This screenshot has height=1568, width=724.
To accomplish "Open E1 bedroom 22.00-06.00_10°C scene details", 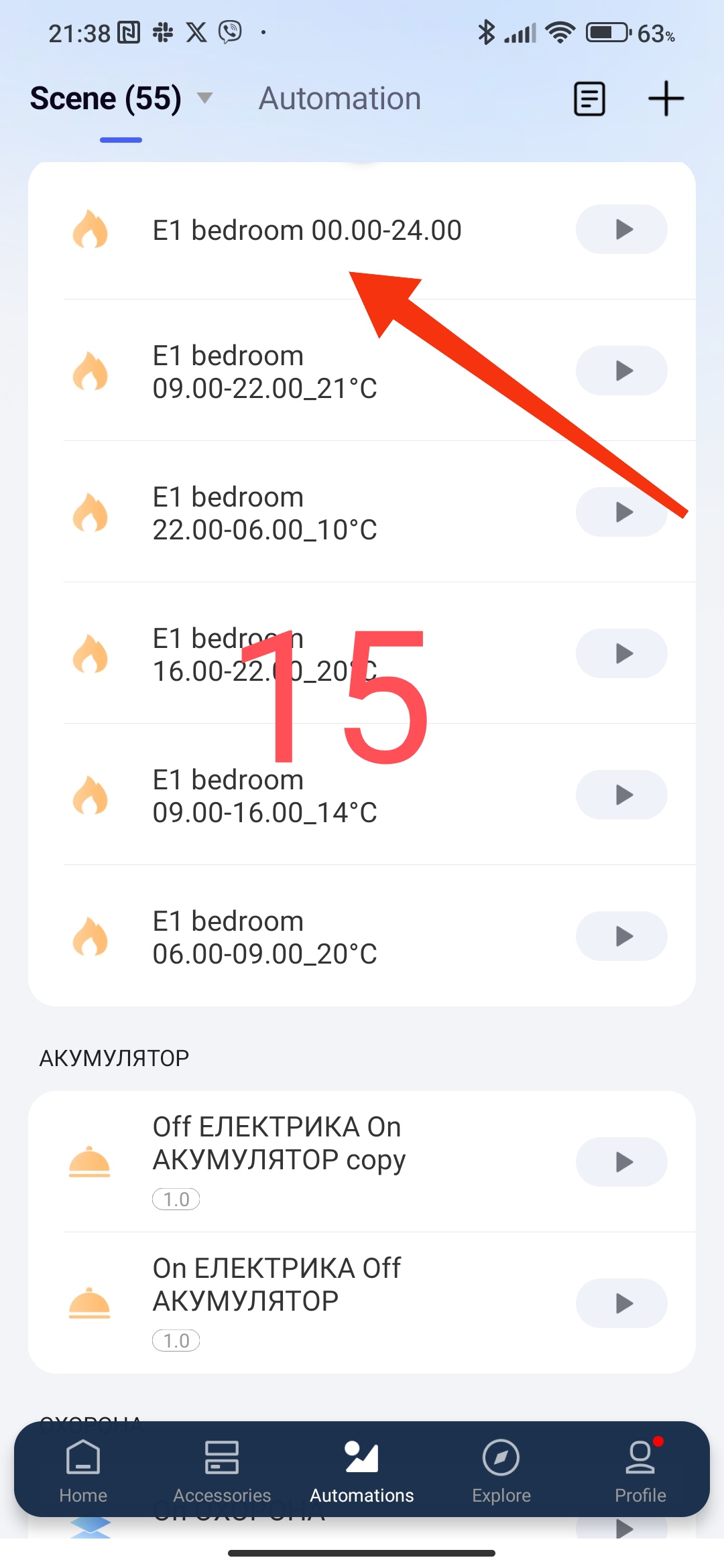I will [x=265, y=513].
